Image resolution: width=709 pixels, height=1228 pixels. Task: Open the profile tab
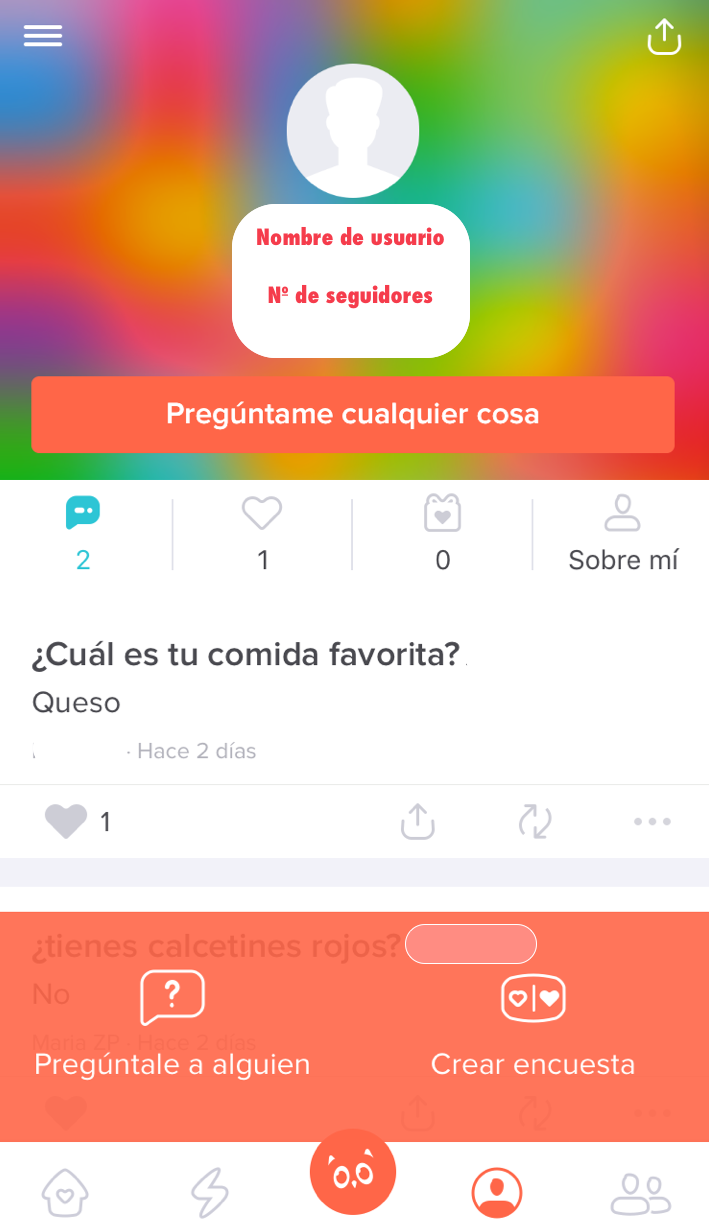coord(496,1192)
